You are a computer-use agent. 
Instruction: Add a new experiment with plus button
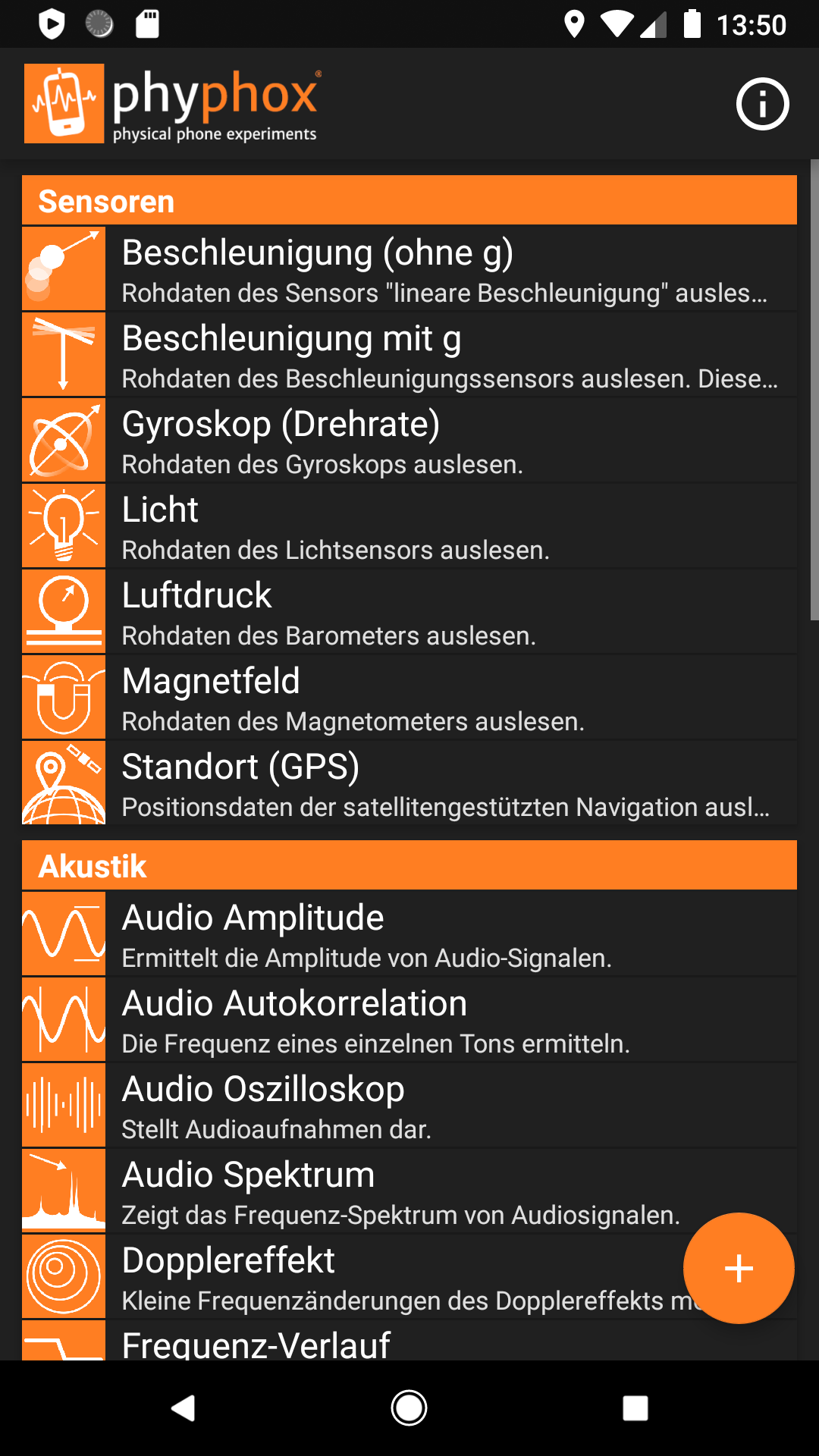click(x=739, y=1268)
